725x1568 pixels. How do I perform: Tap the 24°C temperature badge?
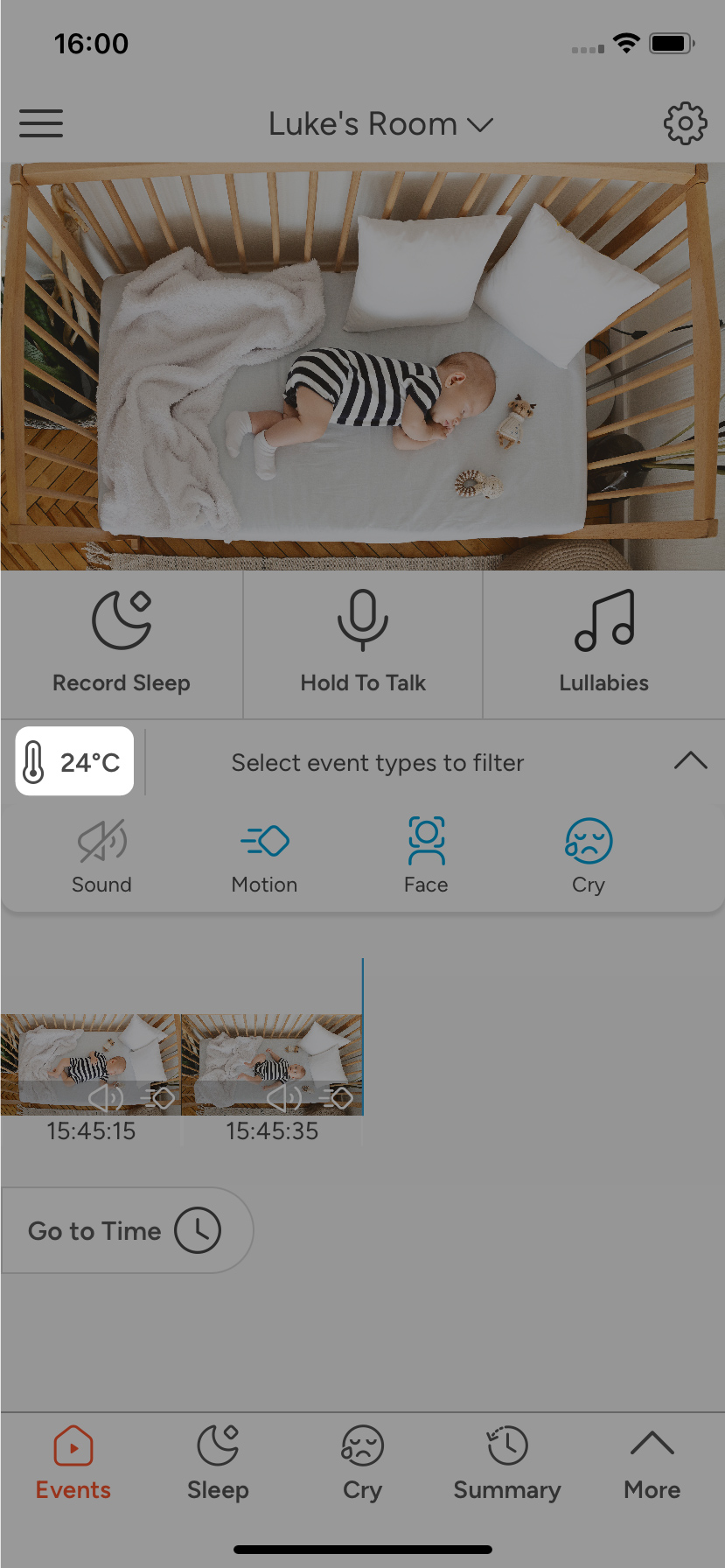point(74,761)
